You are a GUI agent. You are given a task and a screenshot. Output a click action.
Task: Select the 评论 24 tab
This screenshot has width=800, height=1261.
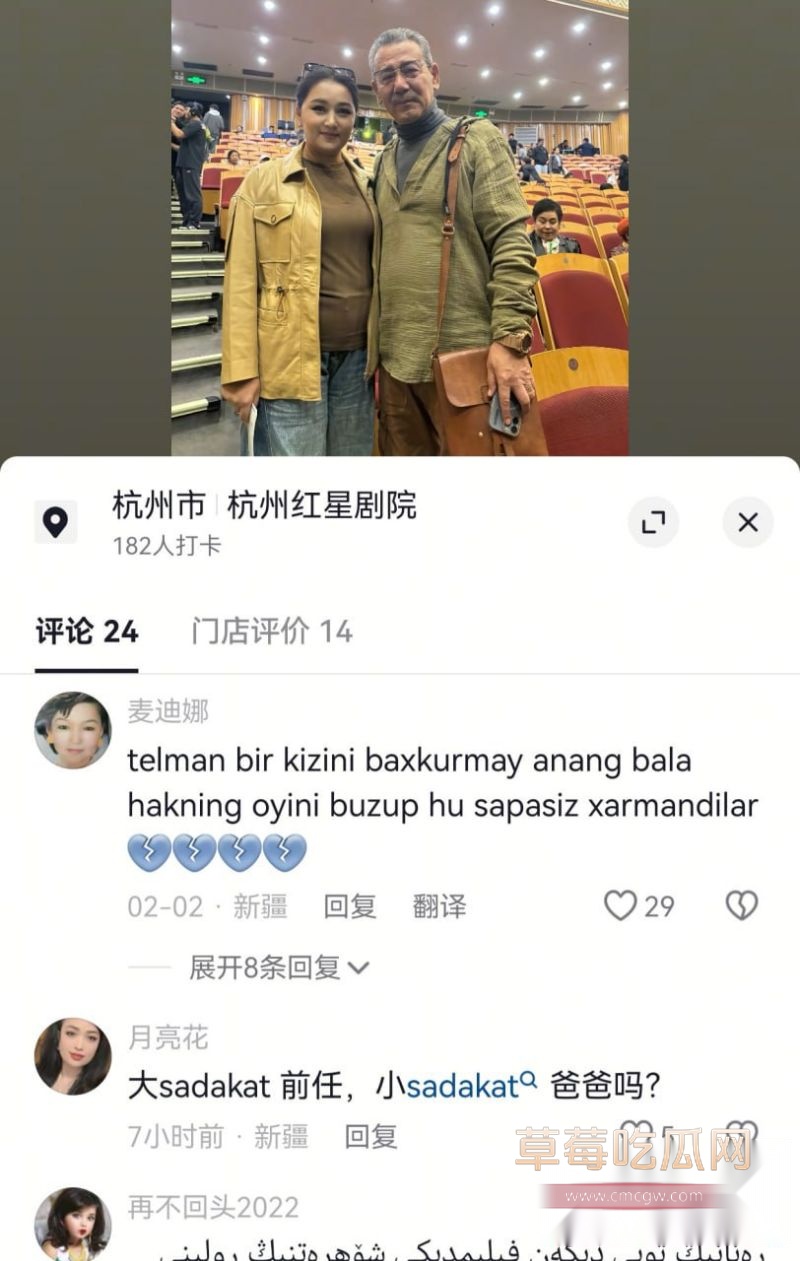click(86, 632)
